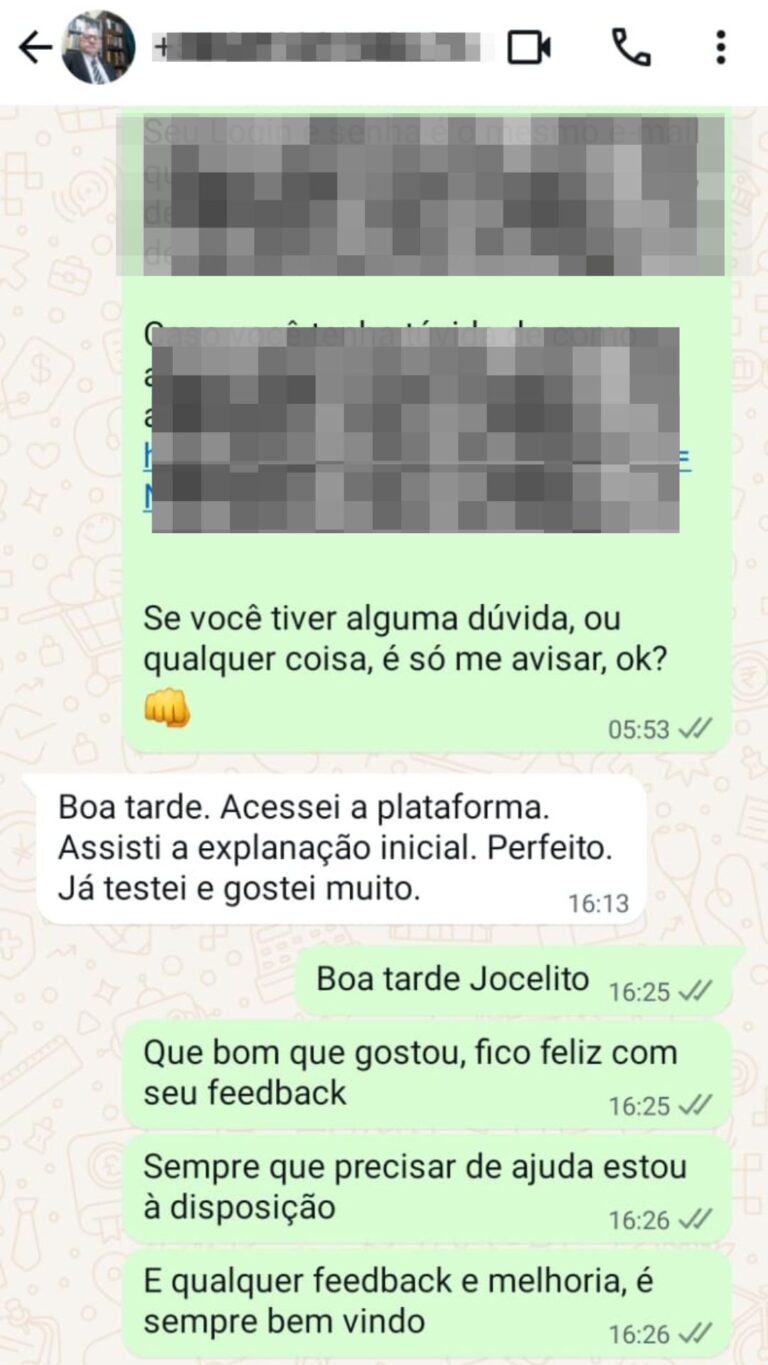Tap the checkmarks on the 16:25 message
Viewport: 768px width, 1365px height.
tap(690, 989)
